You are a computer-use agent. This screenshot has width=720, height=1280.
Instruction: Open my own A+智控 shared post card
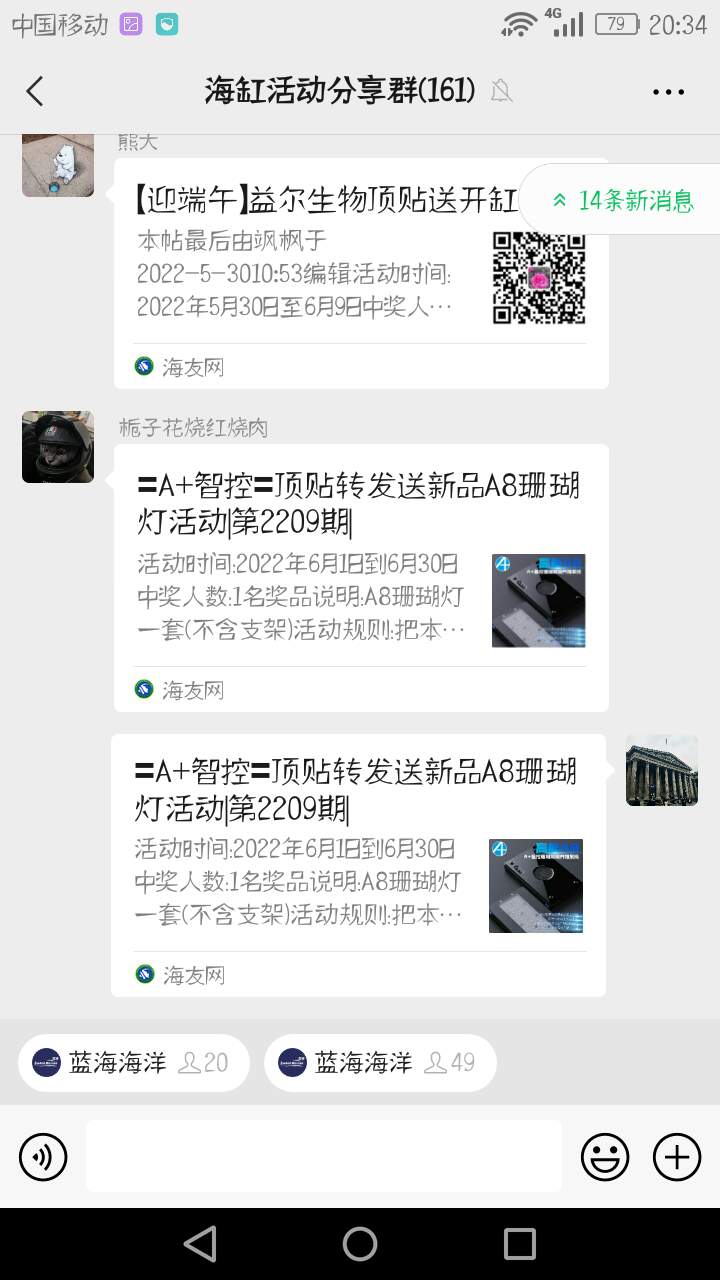[358, 865]
